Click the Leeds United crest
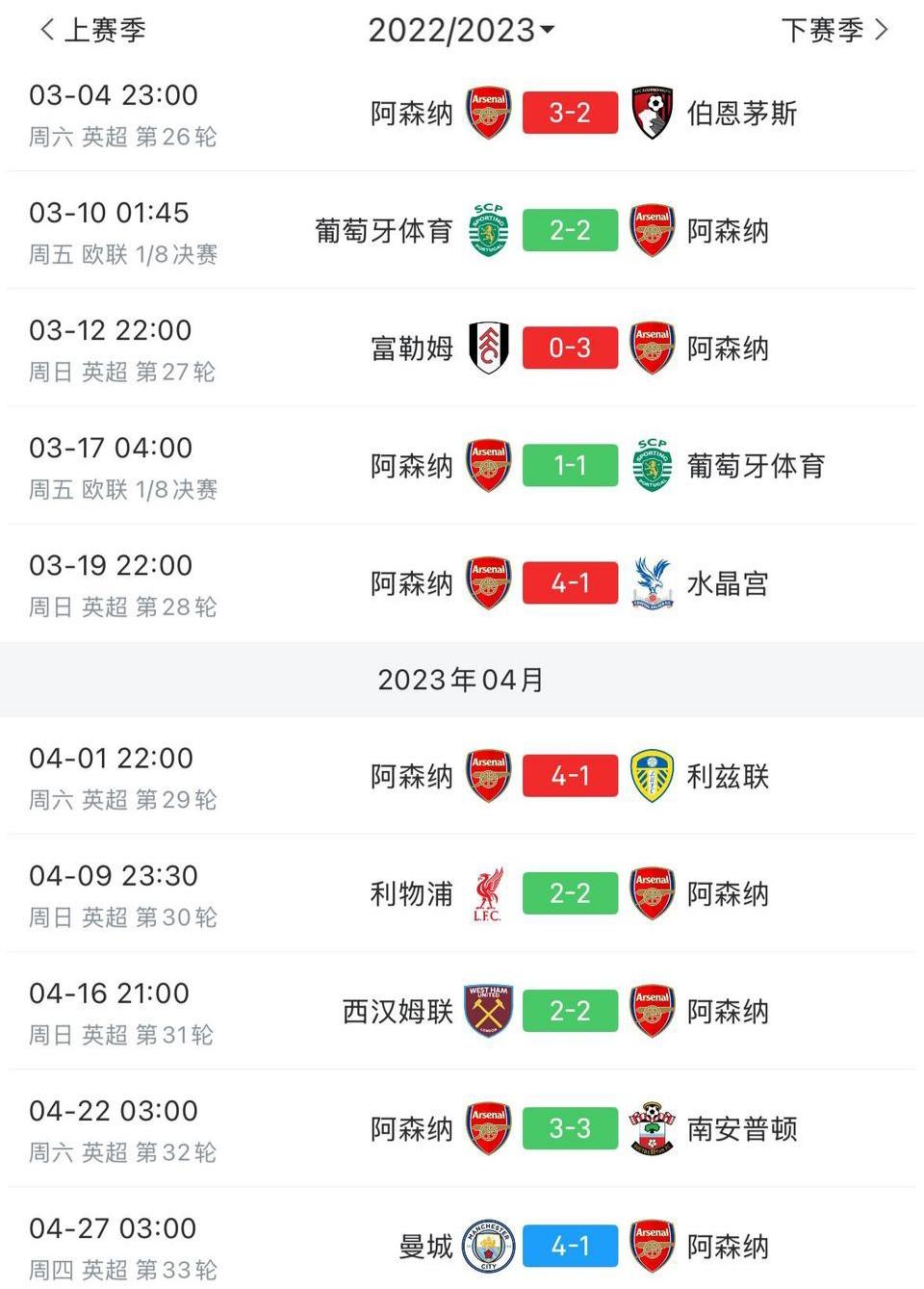This screenshot has width=924, height=1289. [653, 775]
